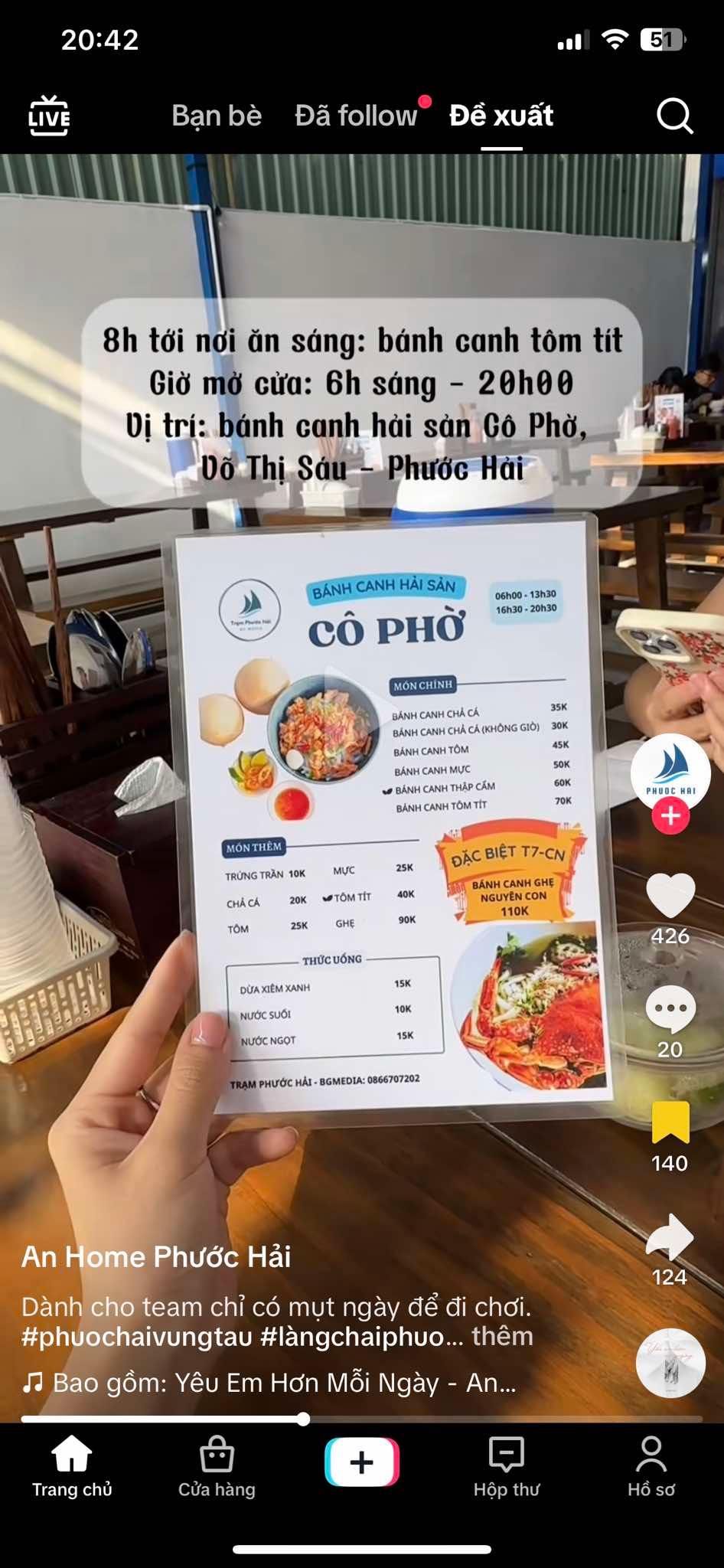Open the Hộp thư inbox tab

click(x=506, y=1467)
